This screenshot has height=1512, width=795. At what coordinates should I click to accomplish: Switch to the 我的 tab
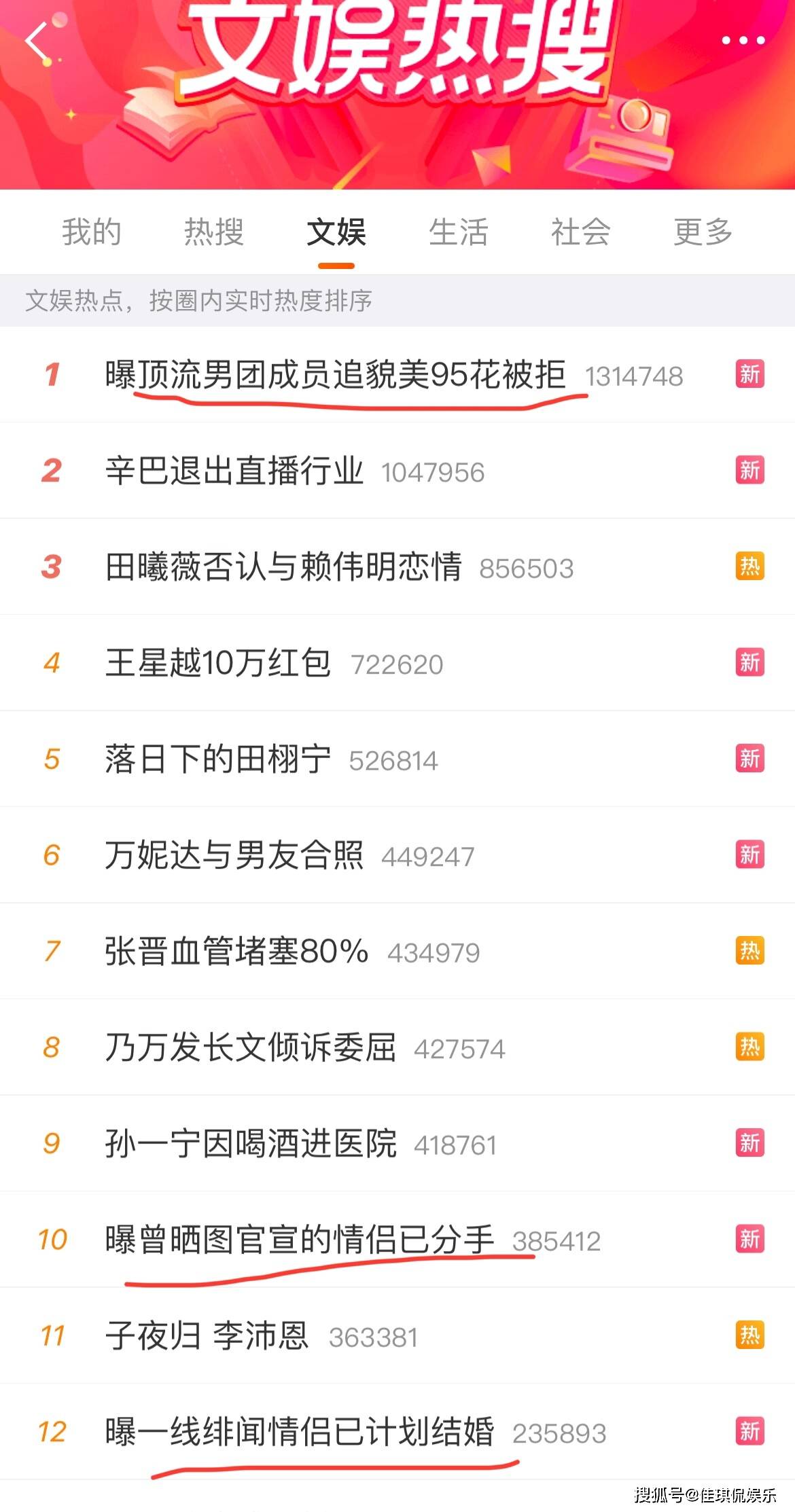tap(92, 232)
